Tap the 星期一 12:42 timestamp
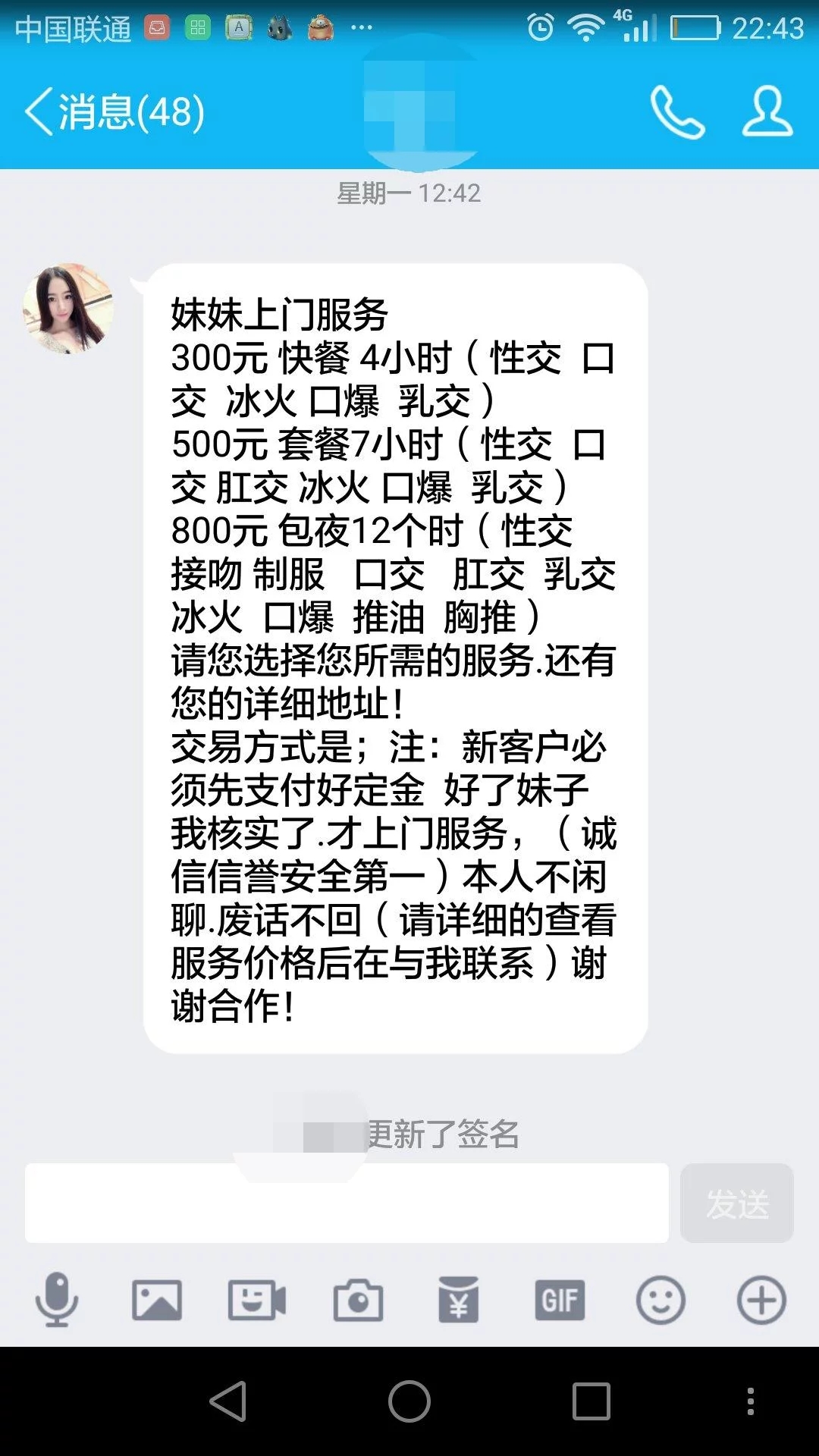The image size is (819, 1456). tap(409, 193)
